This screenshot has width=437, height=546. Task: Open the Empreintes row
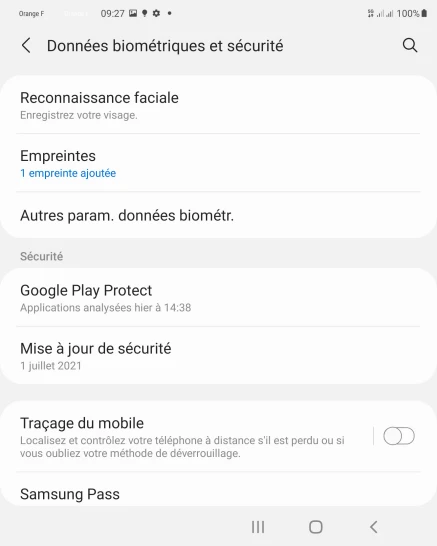(218, 163)
